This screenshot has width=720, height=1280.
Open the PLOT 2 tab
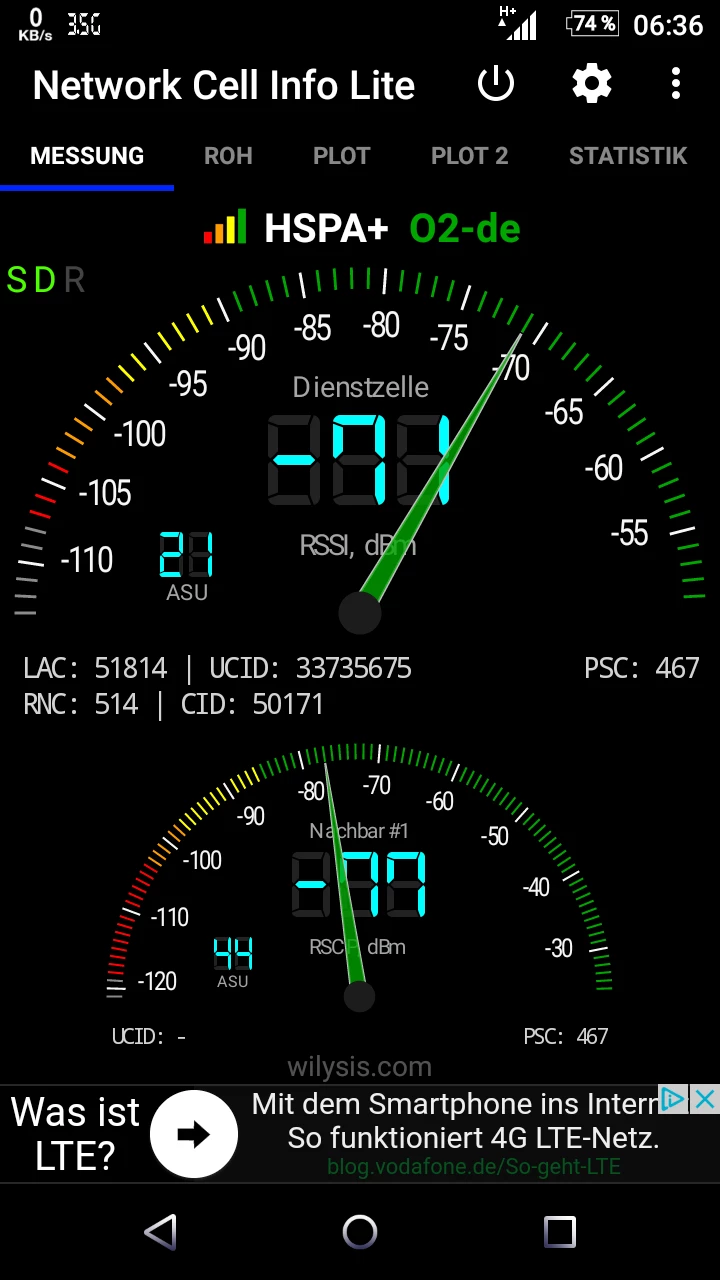[469, 156]
